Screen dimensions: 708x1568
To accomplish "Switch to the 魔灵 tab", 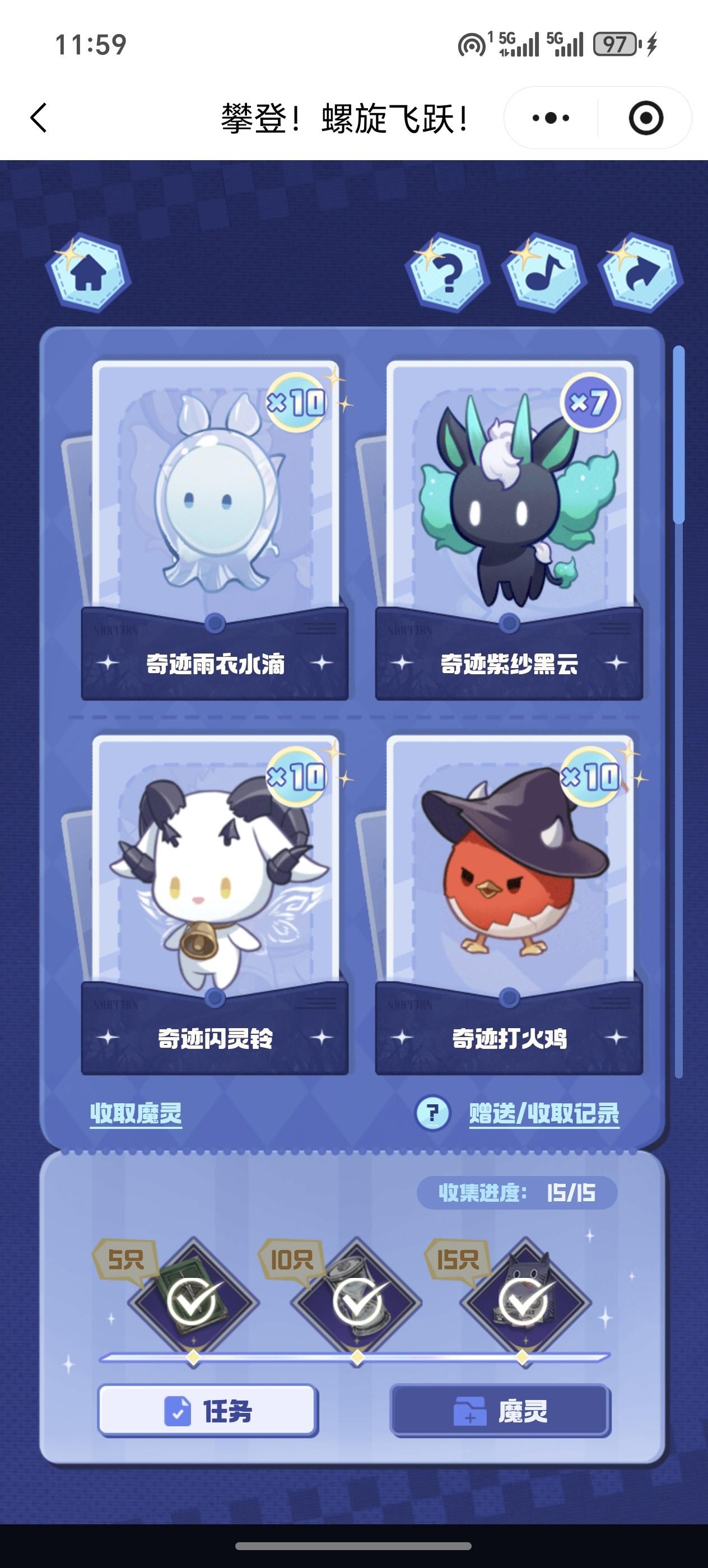I will (500, 1410).
